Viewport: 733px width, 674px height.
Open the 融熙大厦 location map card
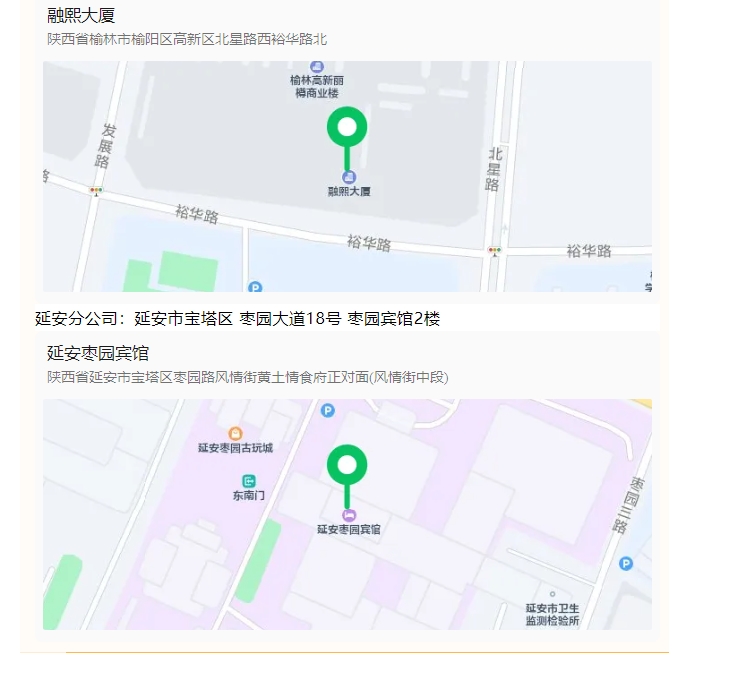(x=347, y=176)
